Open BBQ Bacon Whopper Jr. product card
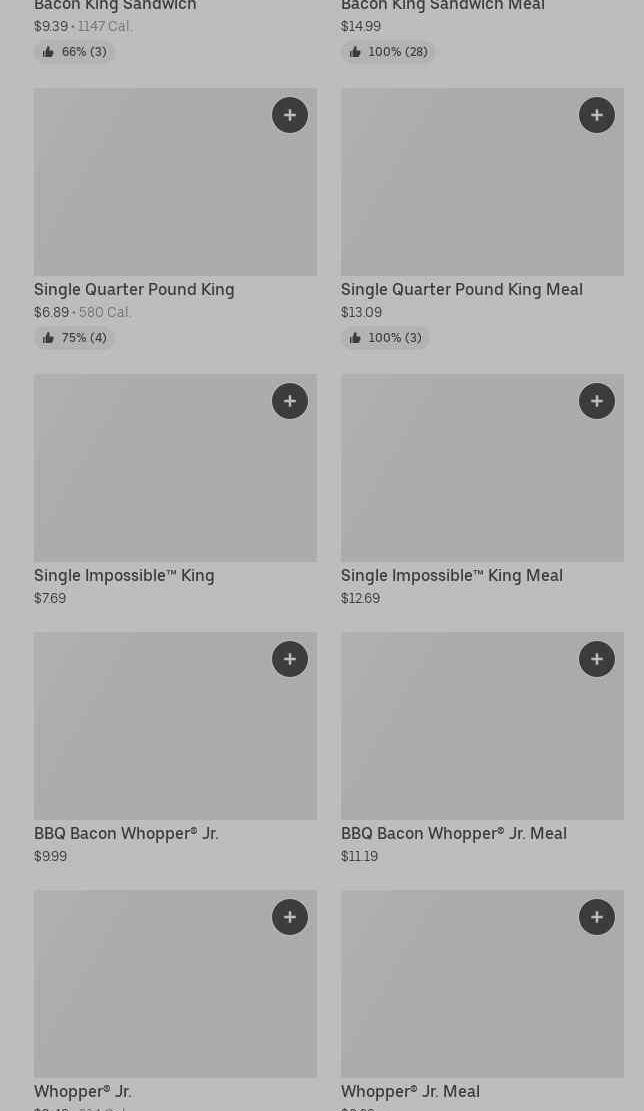Image resolution: width=644 pixels, height=1111 pixels. pos(150,740)
